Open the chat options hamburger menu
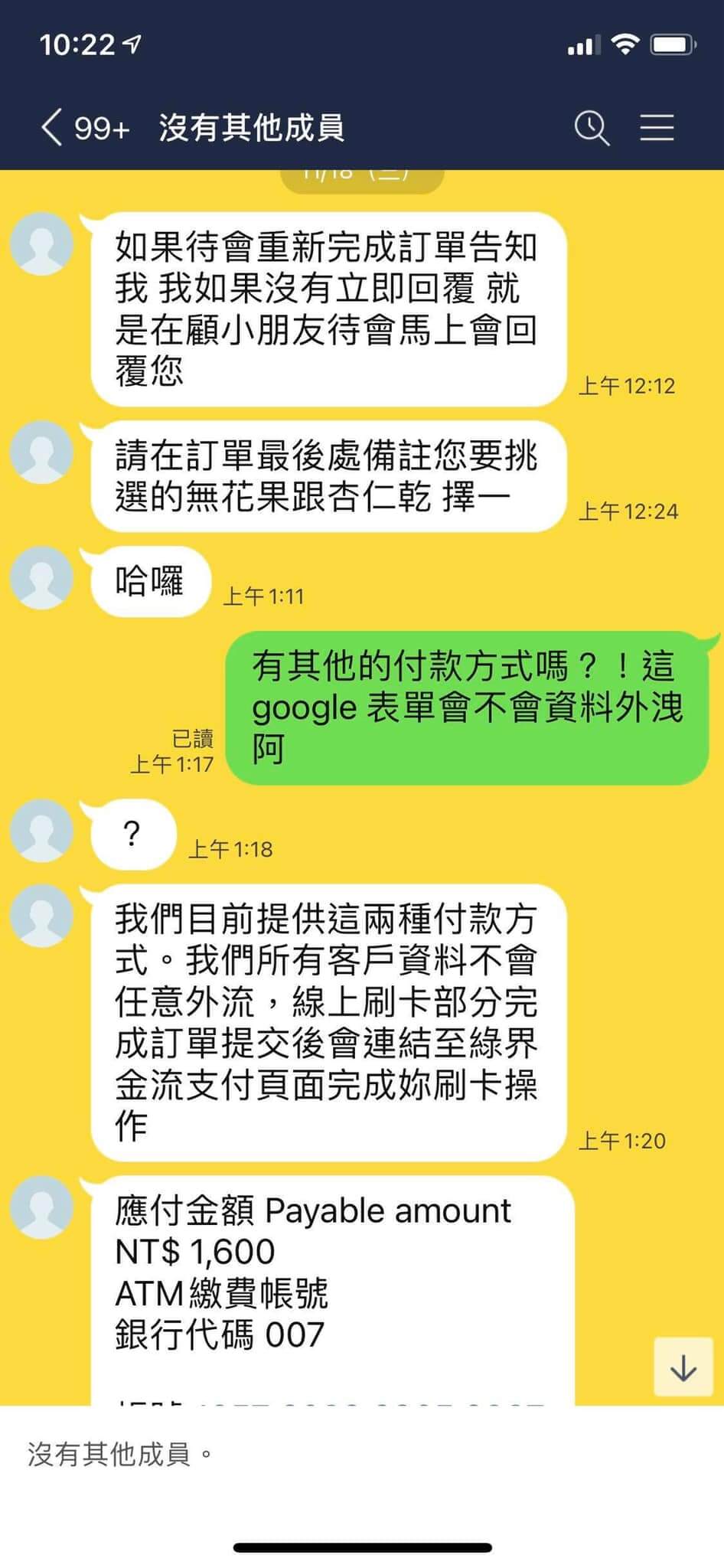This screenshot has height=1568, width=724. click(657, 127)
